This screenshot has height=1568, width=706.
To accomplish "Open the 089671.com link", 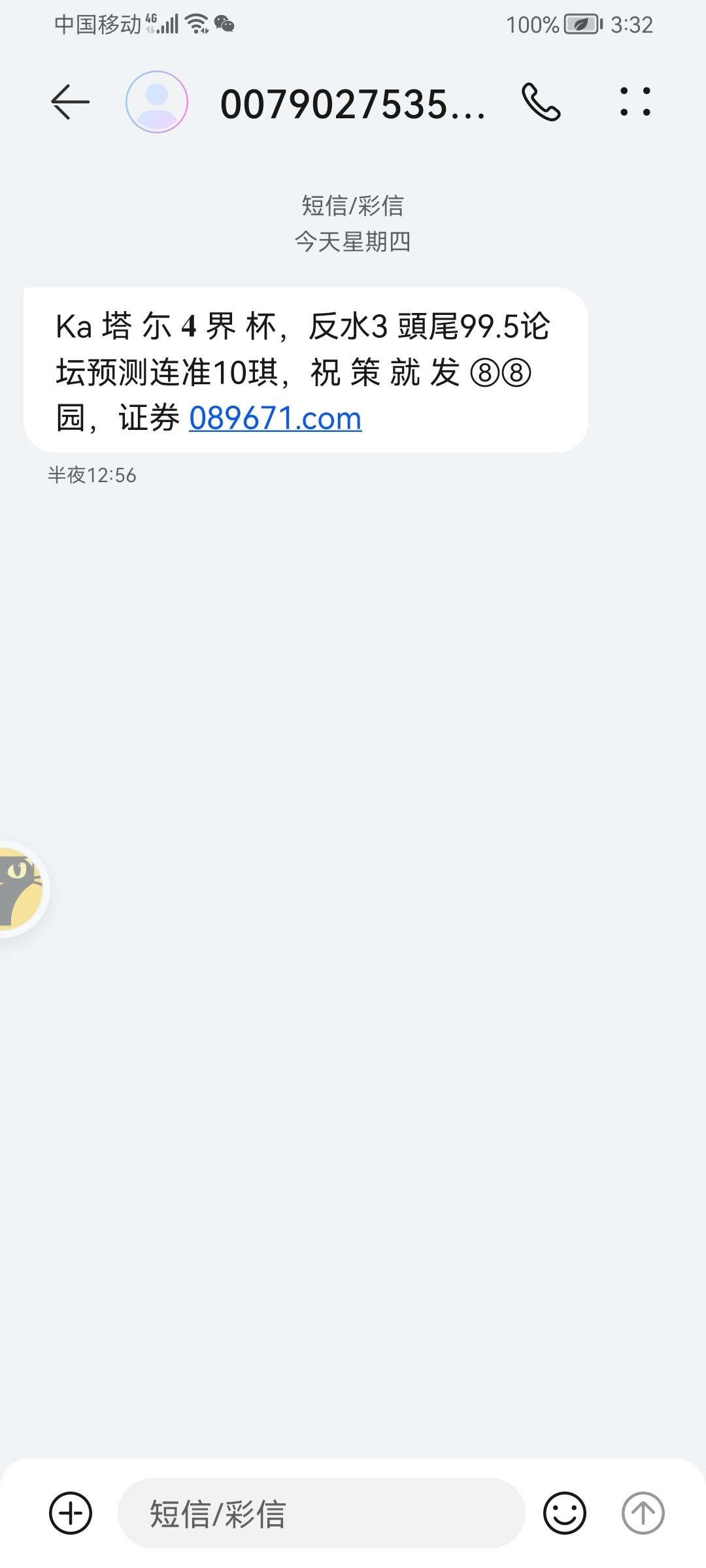I will 275,418.
